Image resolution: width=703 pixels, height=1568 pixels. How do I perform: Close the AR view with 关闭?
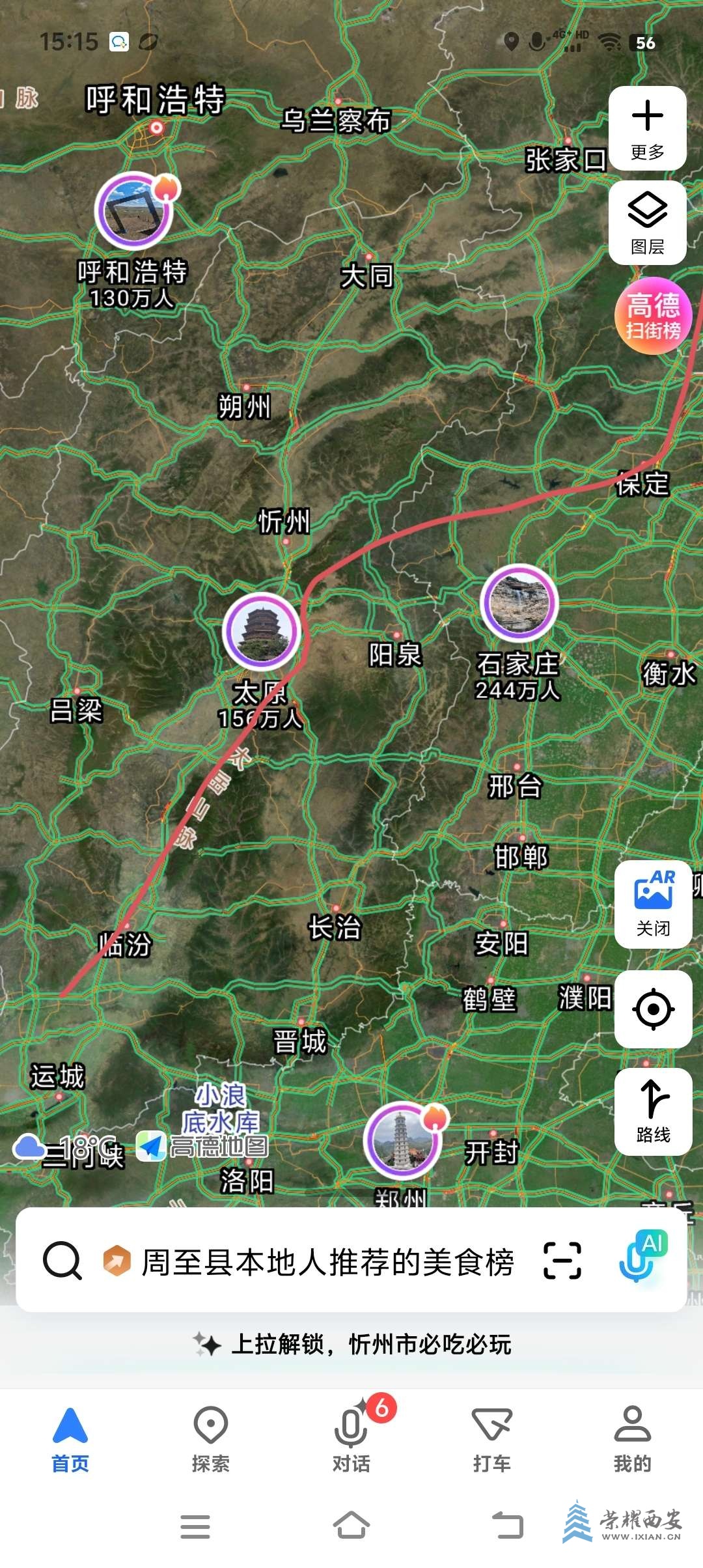(x=653, y=904)
